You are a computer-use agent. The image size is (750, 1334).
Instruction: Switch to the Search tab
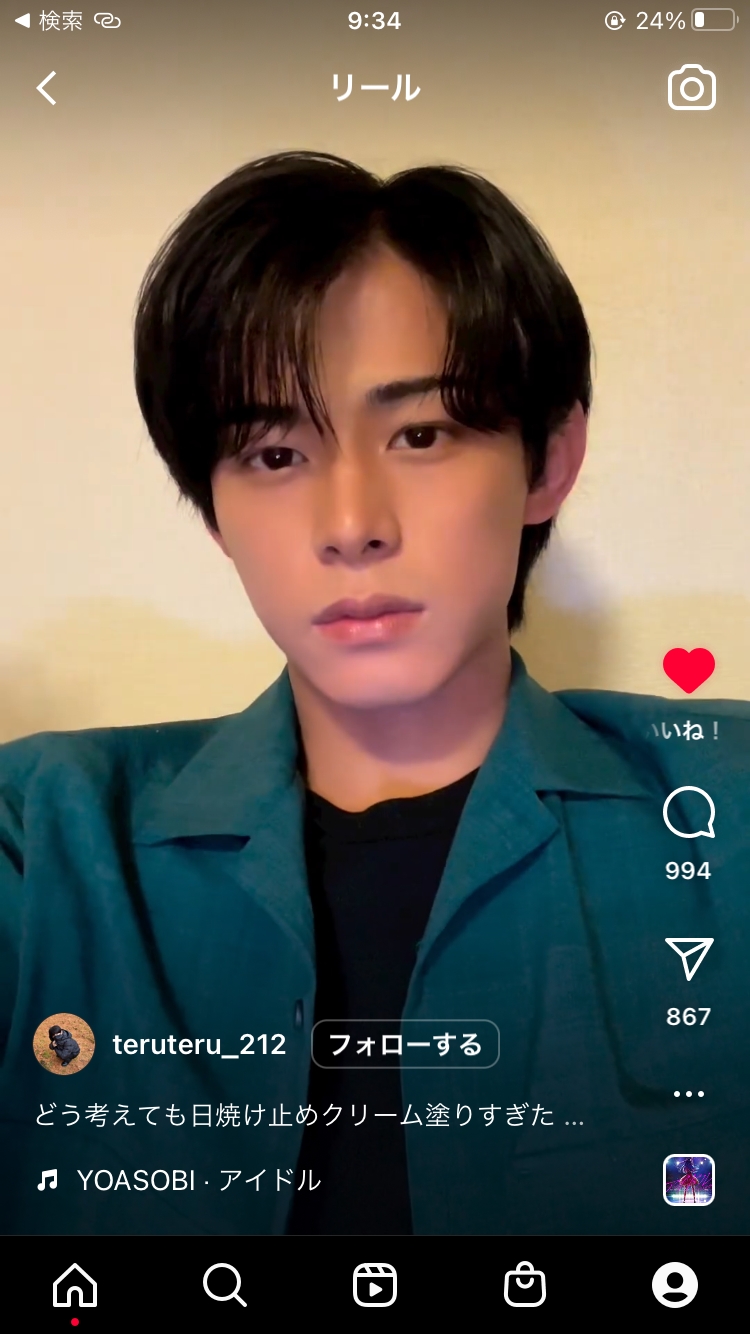click(225, 1285)
